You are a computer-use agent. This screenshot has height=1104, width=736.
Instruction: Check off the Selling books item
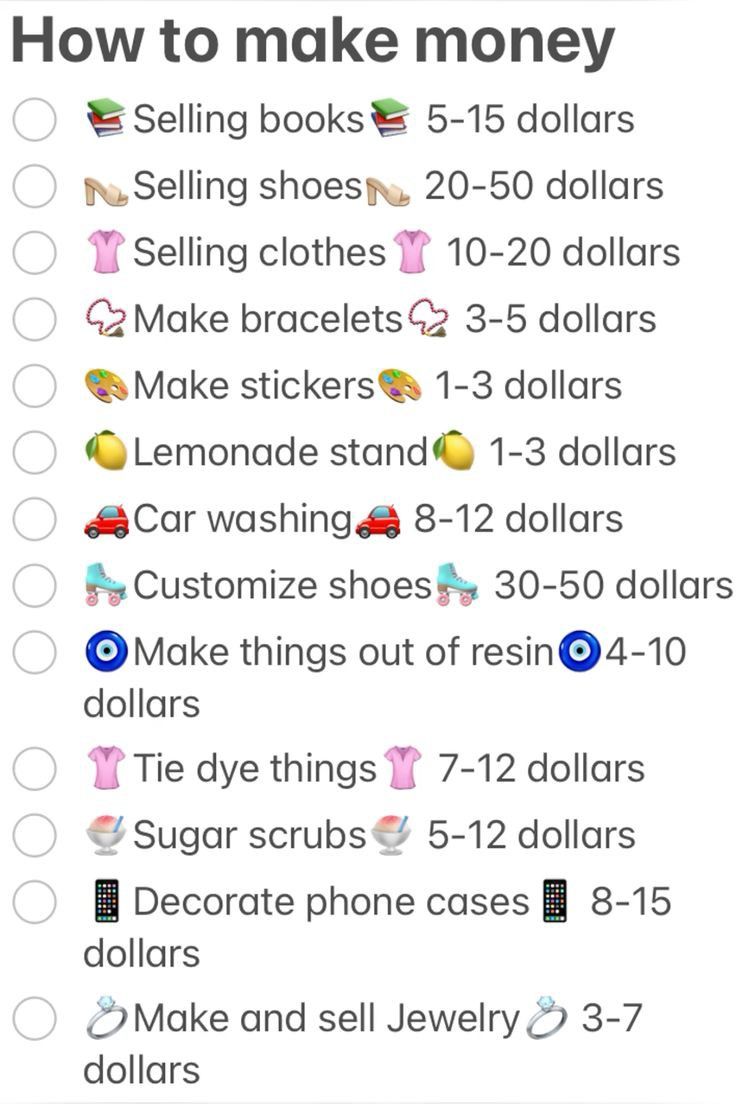(x=35, y=121)
